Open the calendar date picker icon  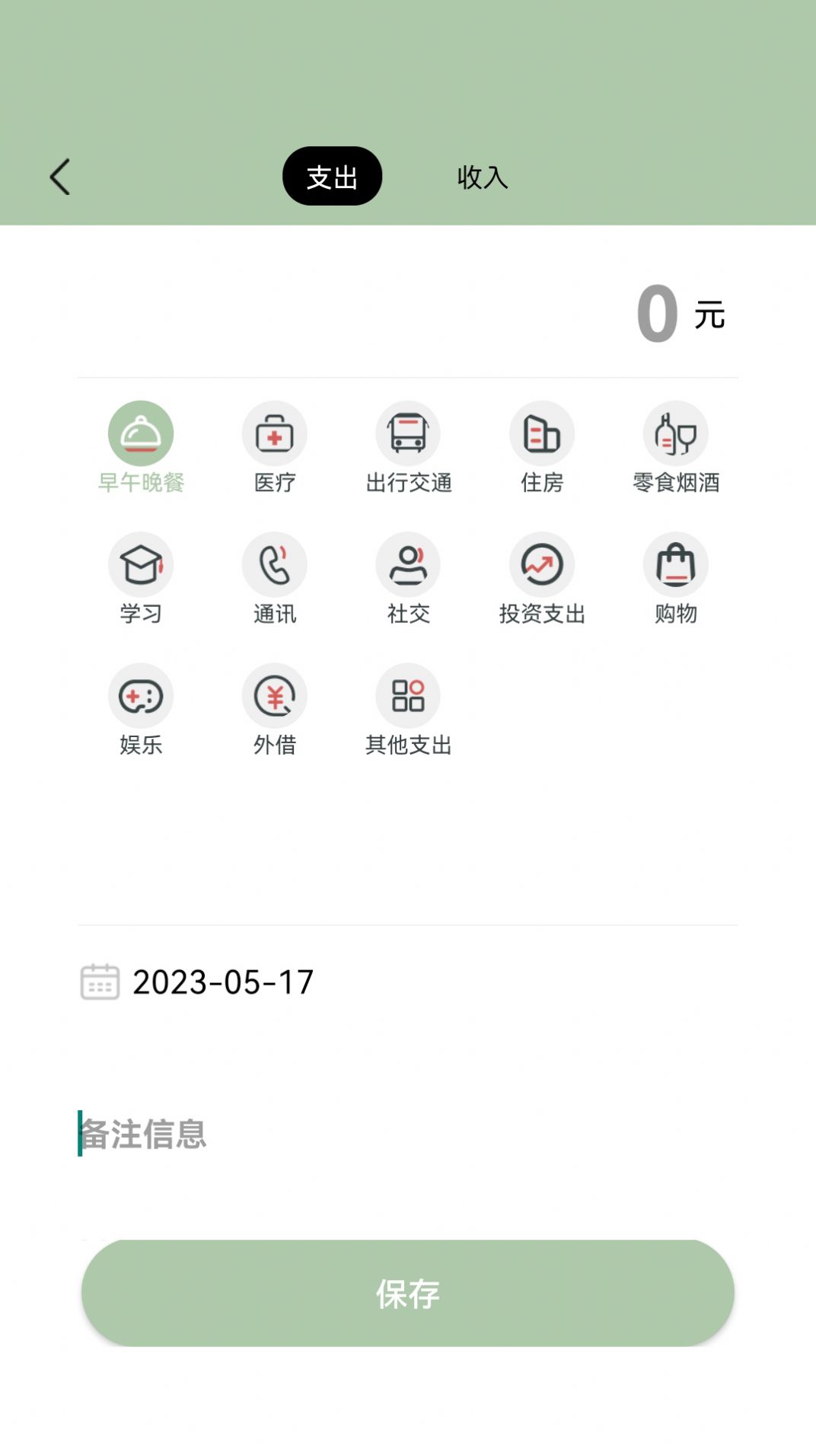coord(100,982)
